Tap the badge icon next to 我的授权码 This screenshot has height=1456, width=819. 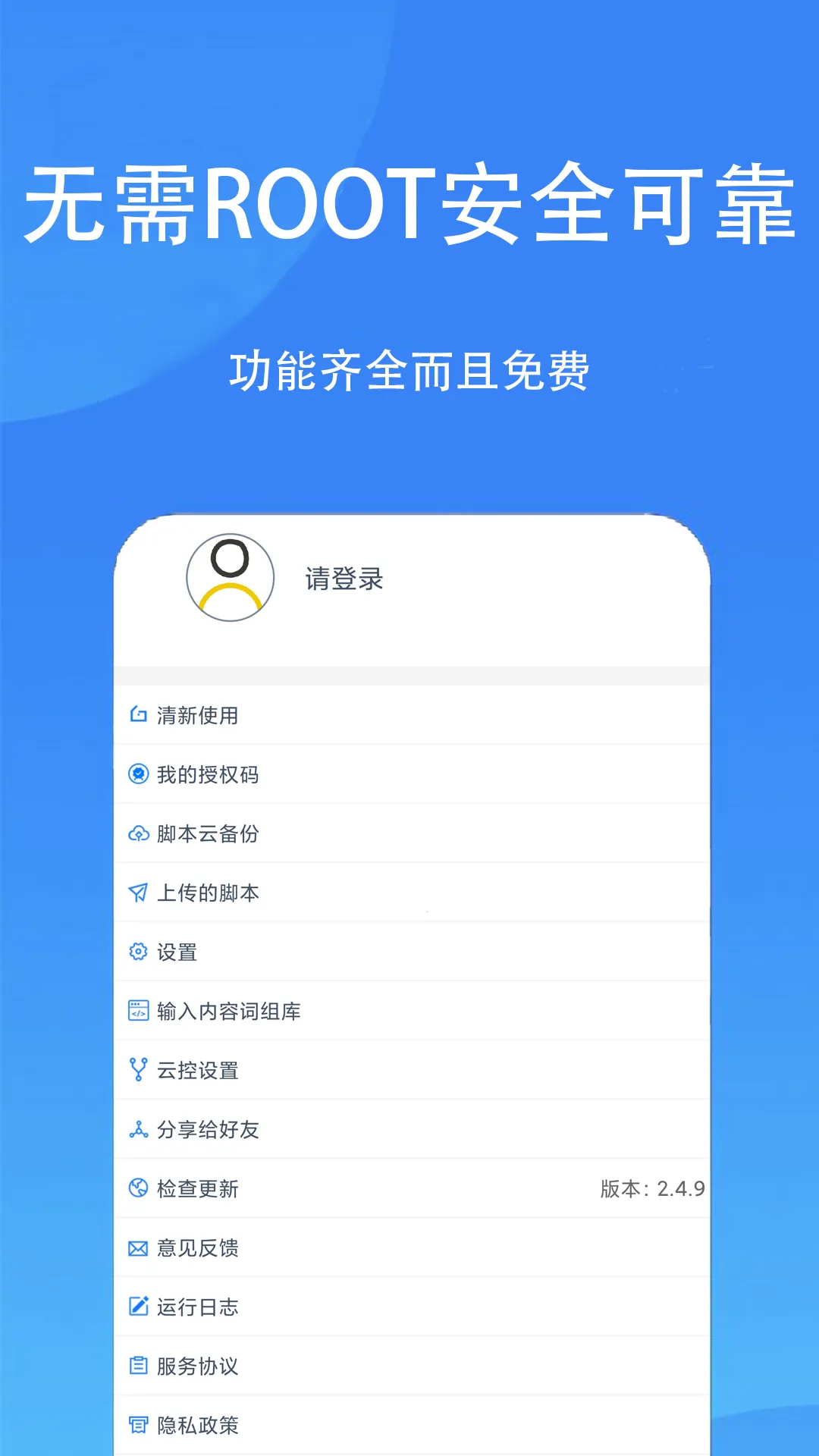click(137, 773)
